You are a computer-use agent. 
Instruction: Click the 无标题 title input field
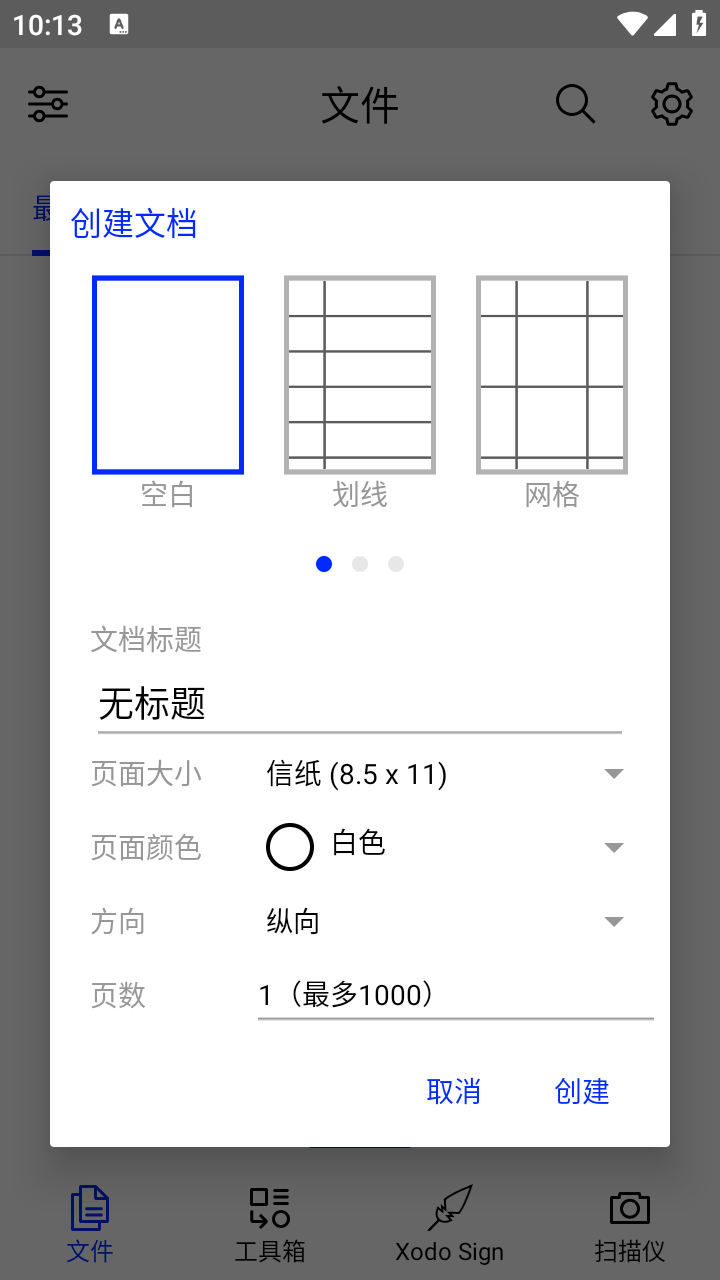pyautogui.click(x=360, y=704)
